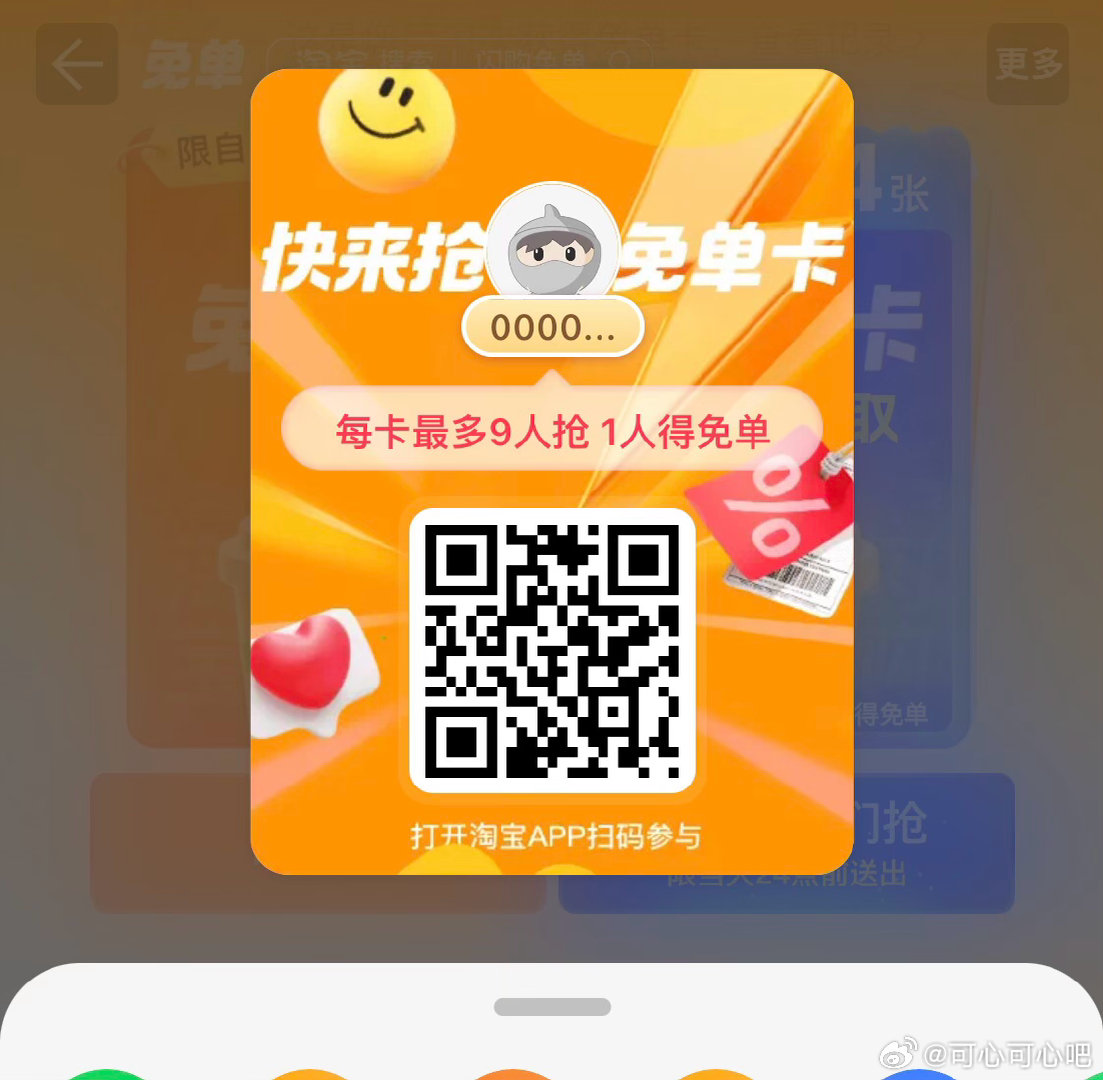
Task: Go back using the top-left arrow
Action: tap(77, 64)
